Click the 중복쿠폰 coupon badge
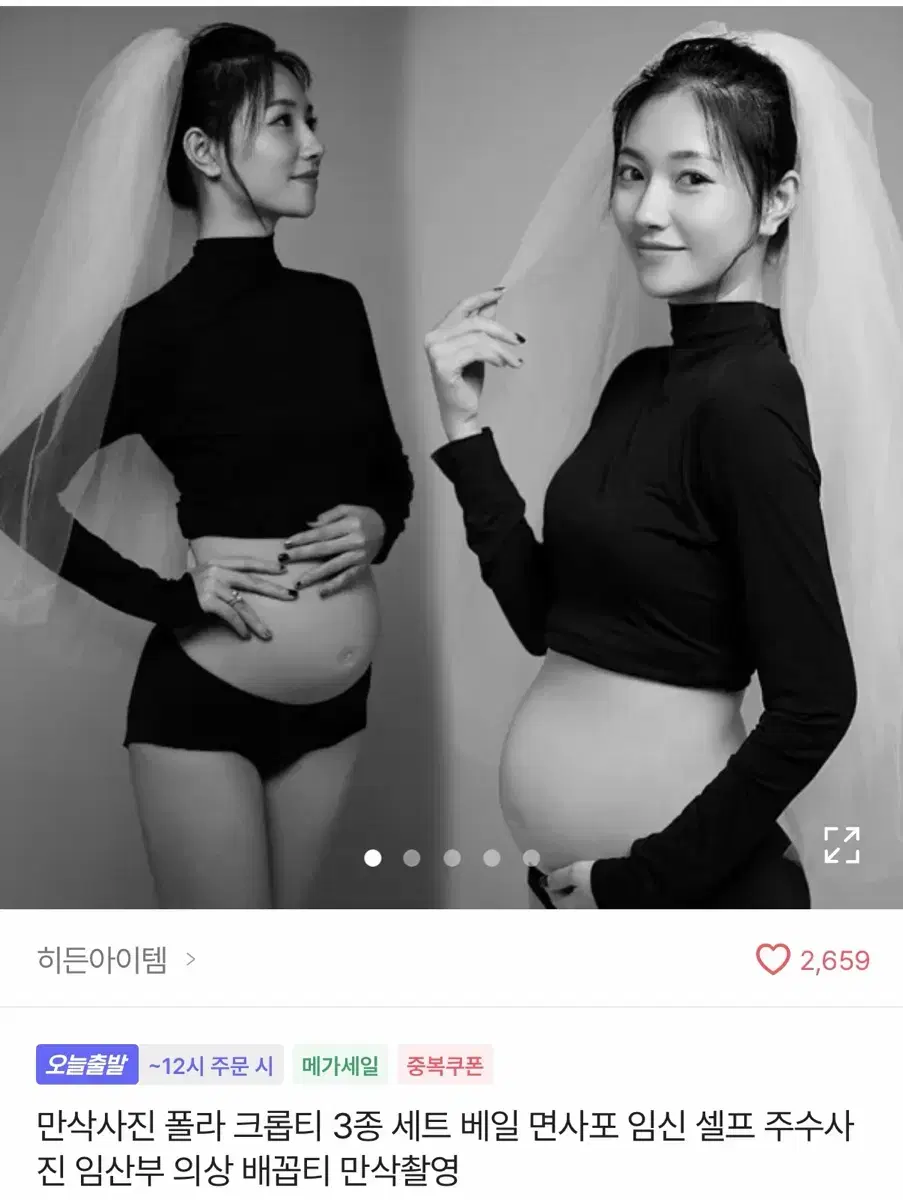 446,1066
